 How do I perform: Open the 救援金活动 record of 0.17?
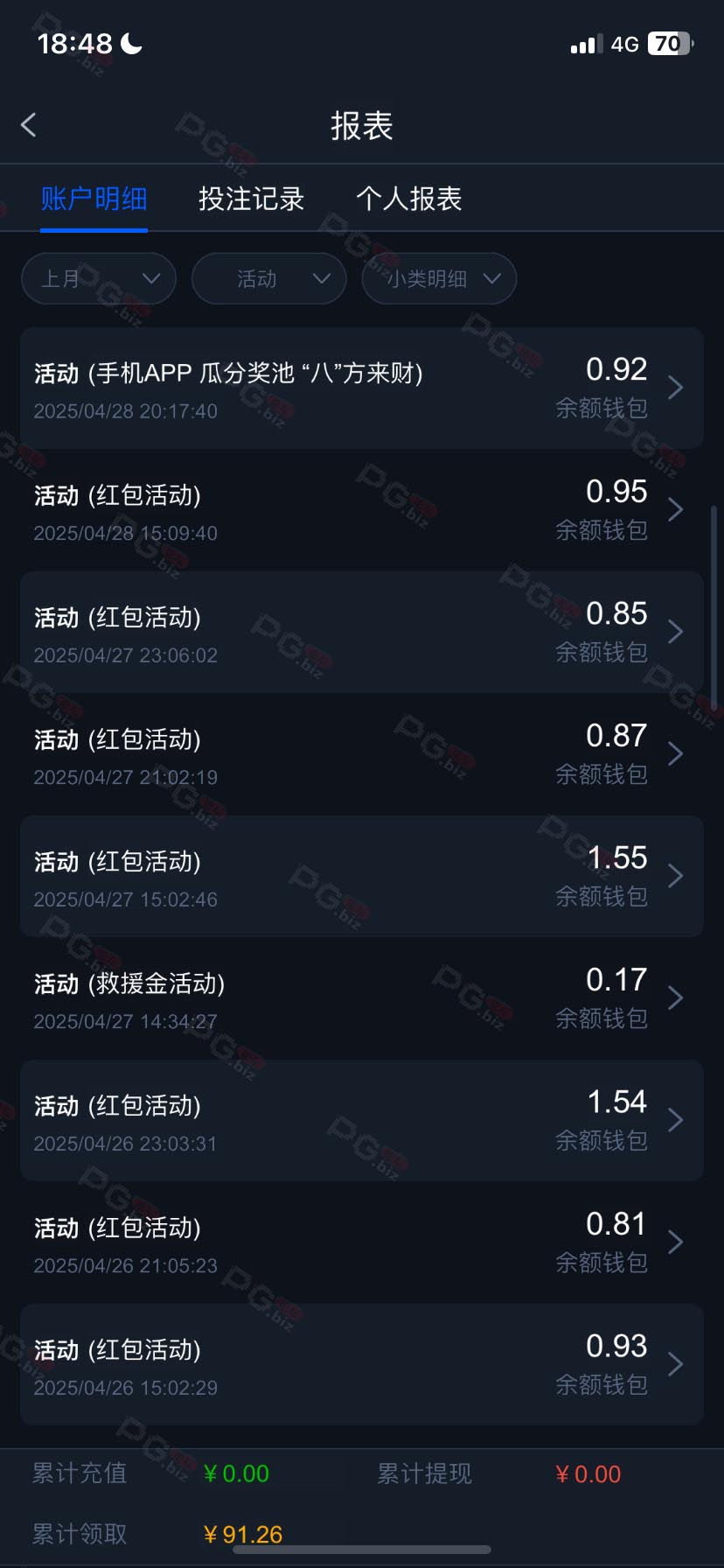pyautogui.click(x=362, y=998)
